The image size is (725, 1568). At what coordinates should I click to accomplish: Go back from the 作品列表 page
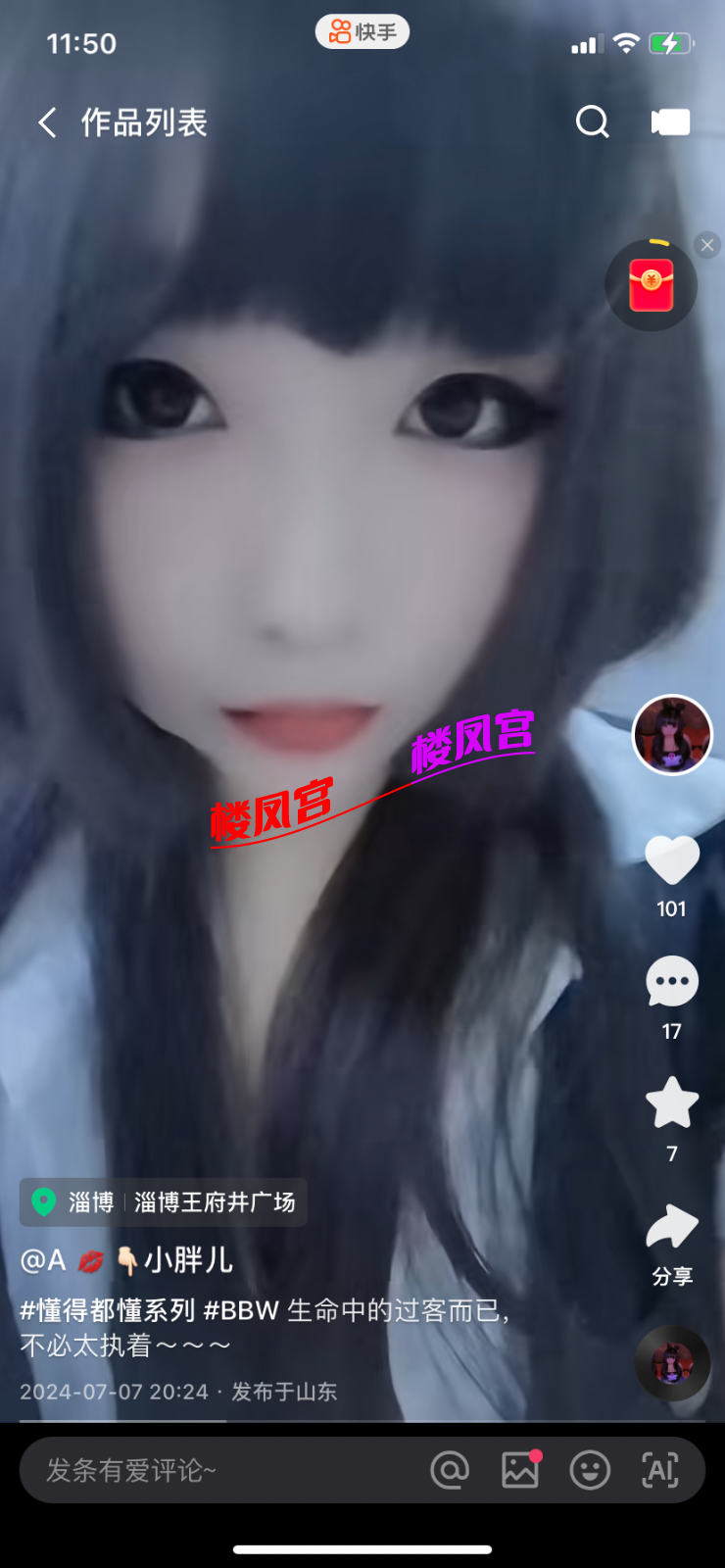pos(46,122)
